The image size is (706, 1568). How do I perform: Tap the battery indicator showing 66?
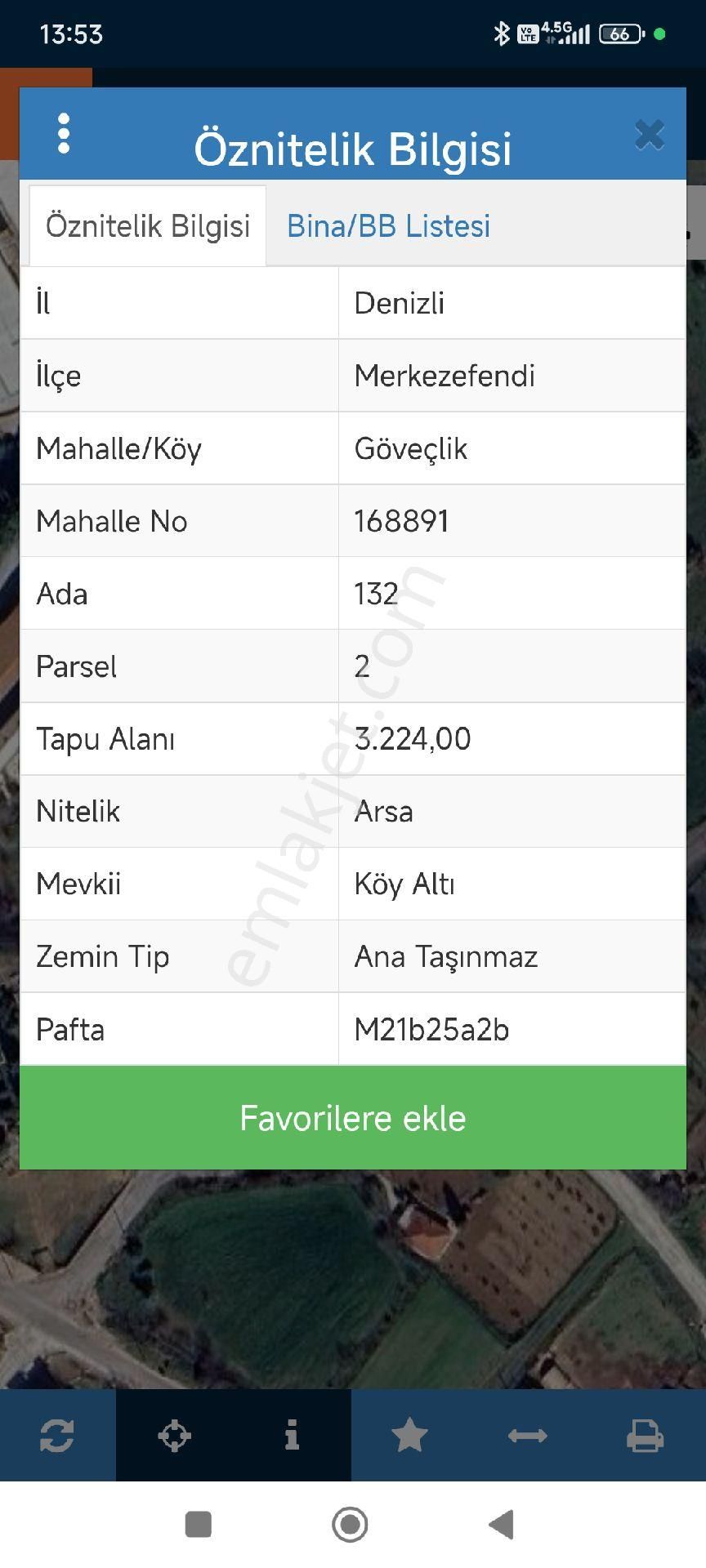(x=619, y=33)
